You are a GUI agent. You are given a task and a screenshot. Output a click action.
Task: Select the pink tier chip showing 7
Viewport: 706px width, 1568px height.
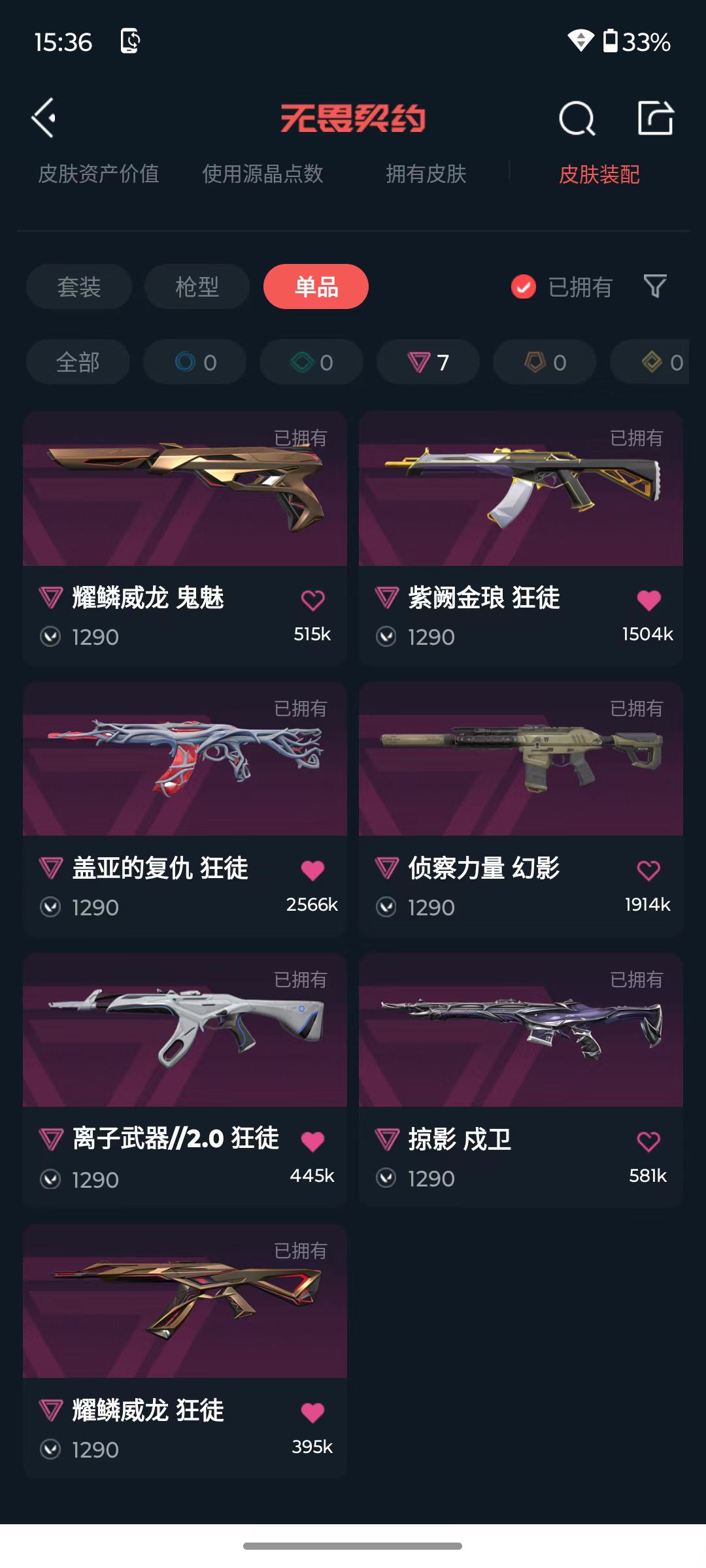(x=428, y=362)
